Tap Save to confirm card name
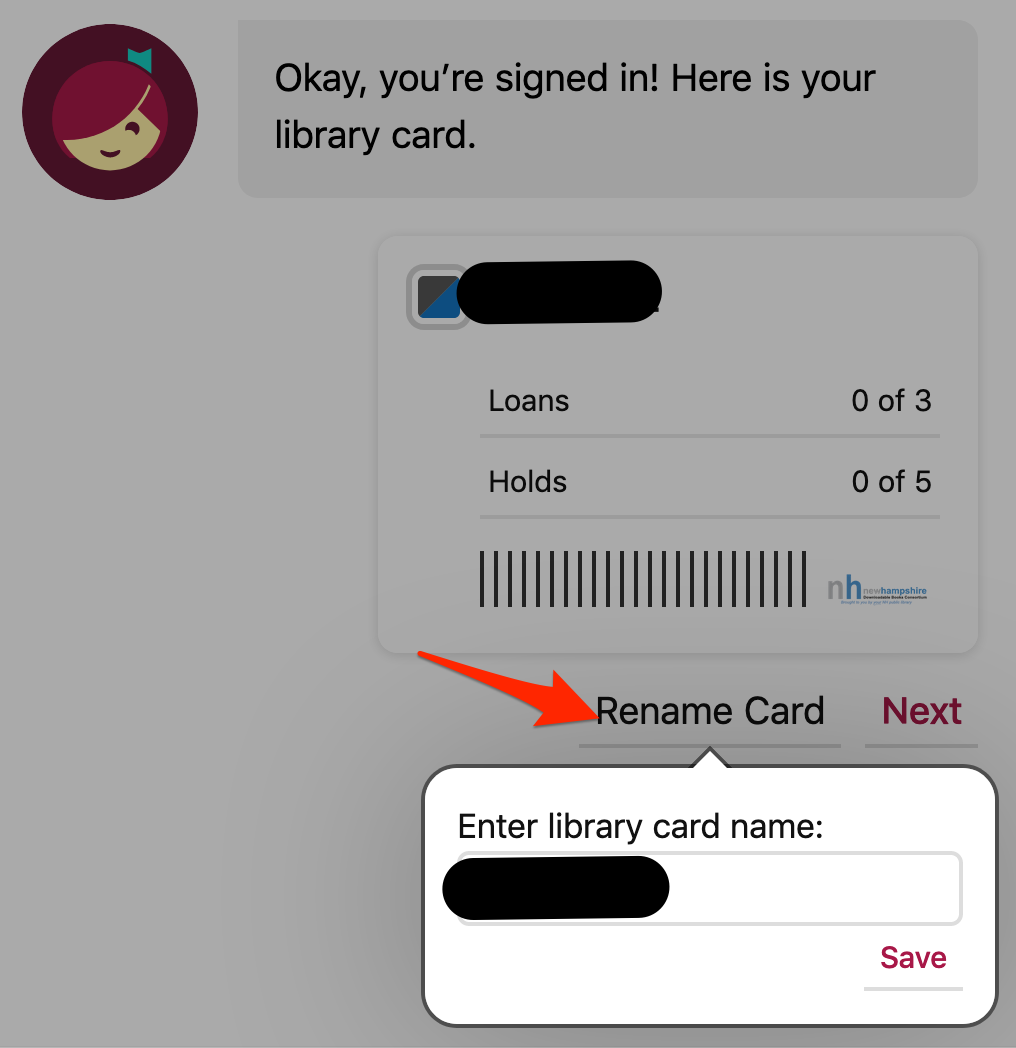1016x1048 pixels. point(913,959)
